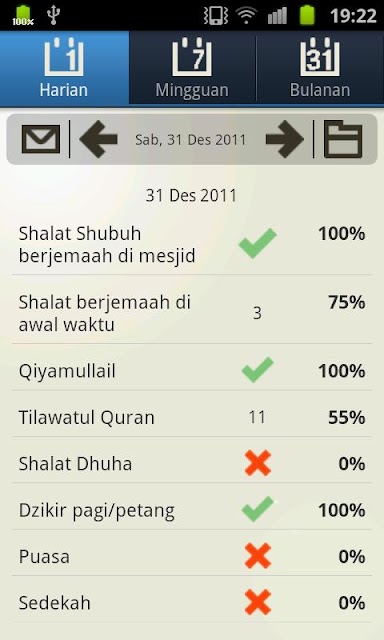Switch to the Mingguan tab
The height and width of the screenshot is (640, 384).
pos(192,68)
